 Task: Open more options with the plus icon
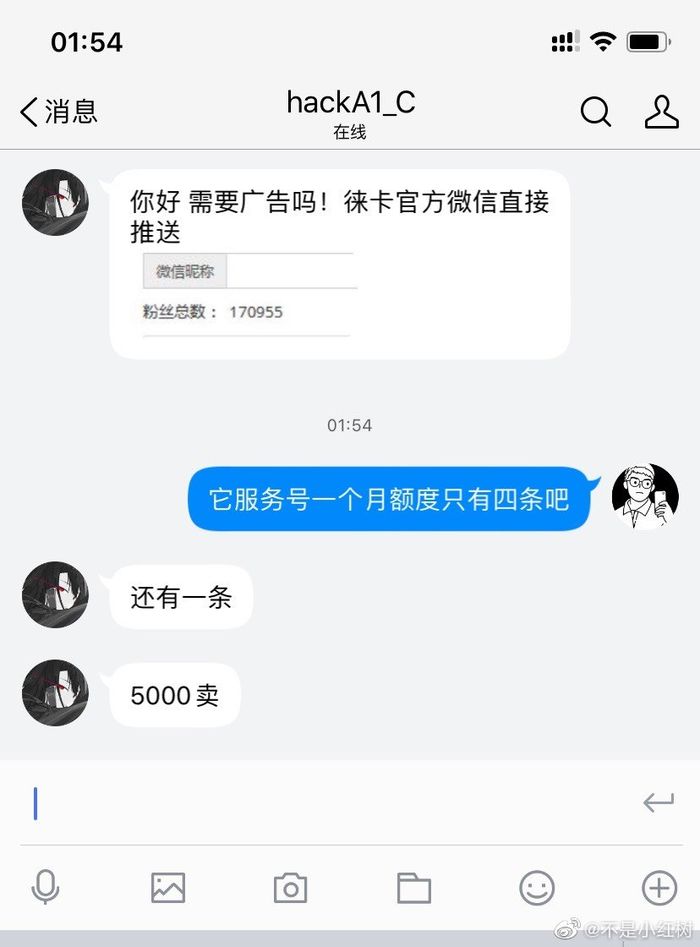pos(658,887)
